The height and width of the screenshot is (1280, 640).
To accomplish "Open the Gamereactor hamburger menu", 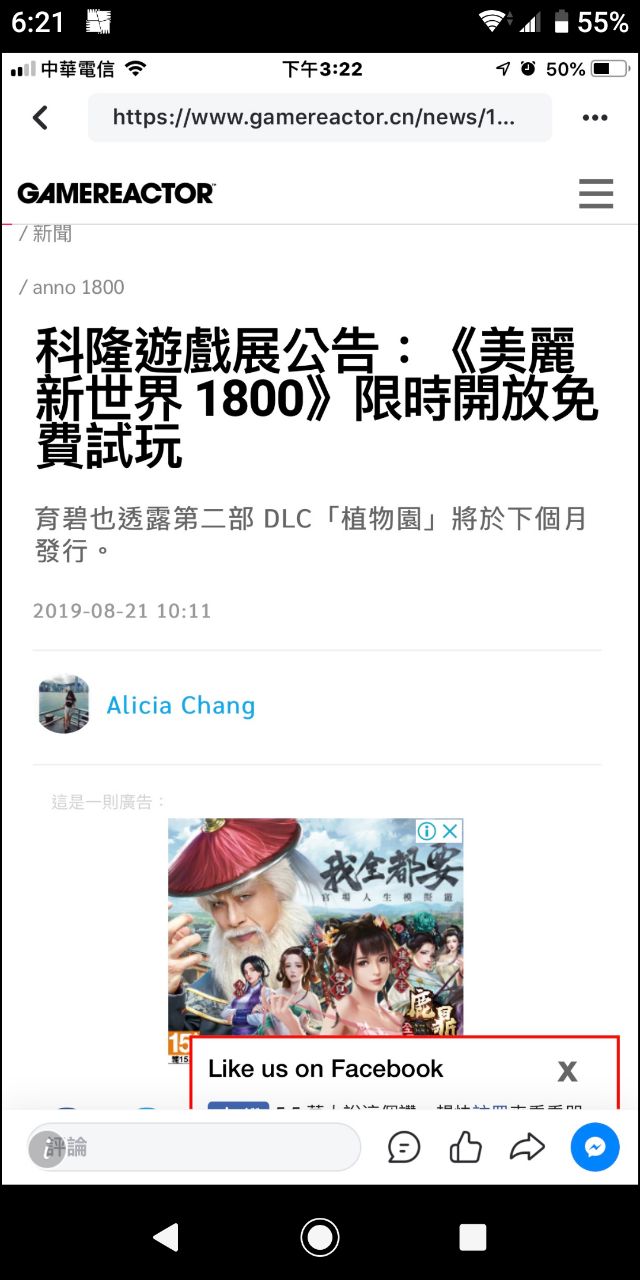I will (595, 193).
